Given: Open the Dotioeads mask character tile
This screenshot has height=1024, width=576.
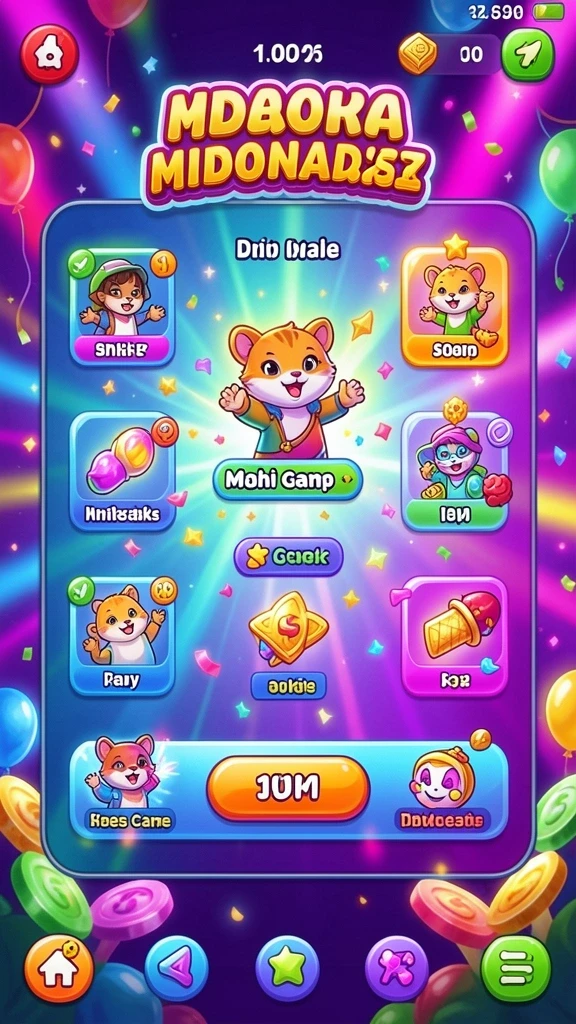Looking at the screenshot, I should (x=443, y=782).
